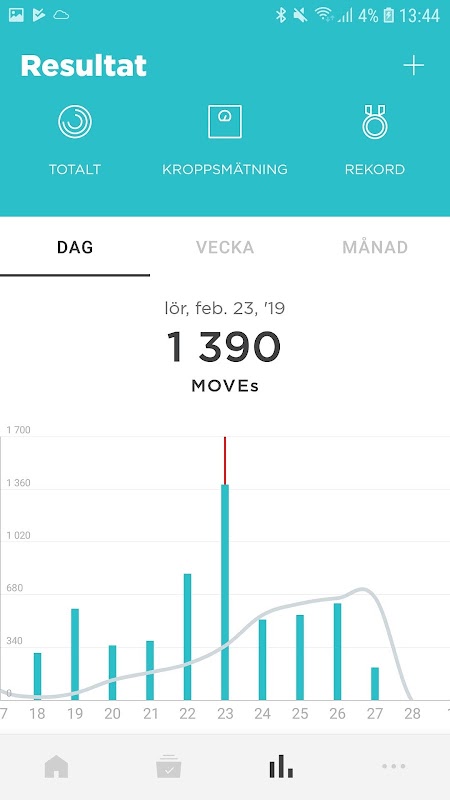Open the checklist box tab

click(168, 766)
